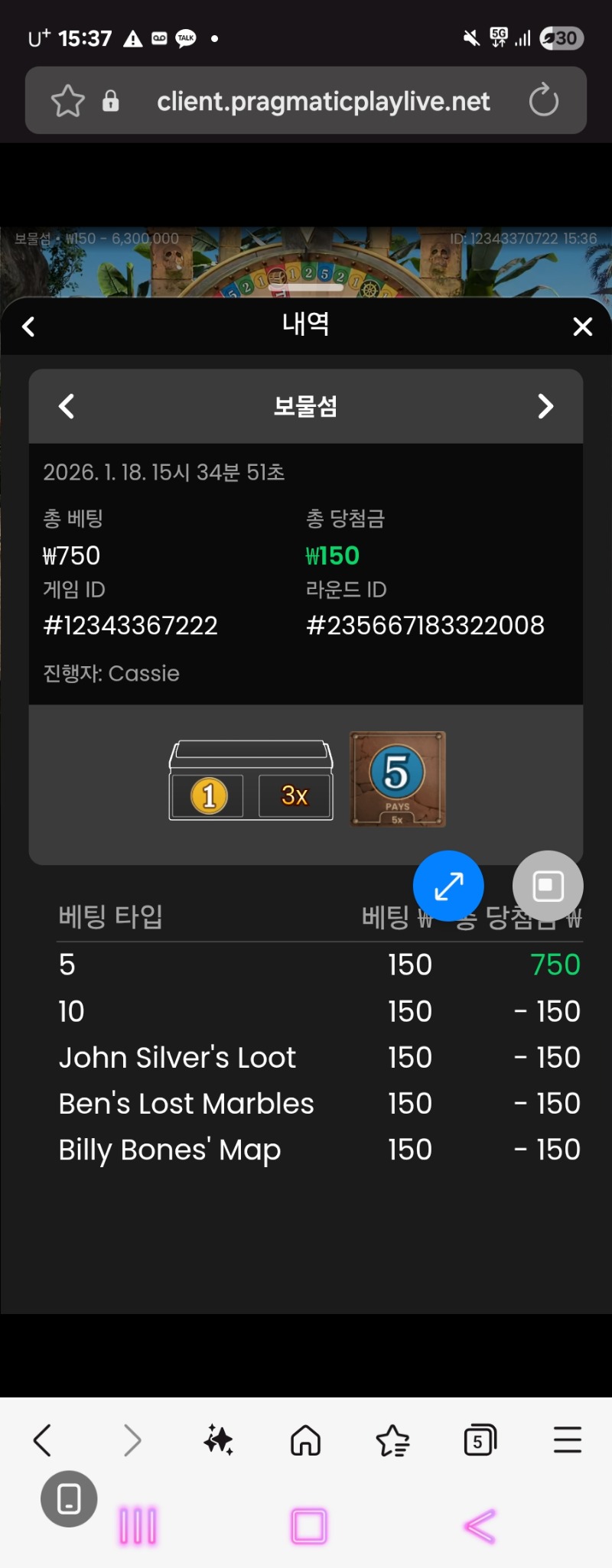
Task: Close the 내역 history panel
Action: point(582,327)
